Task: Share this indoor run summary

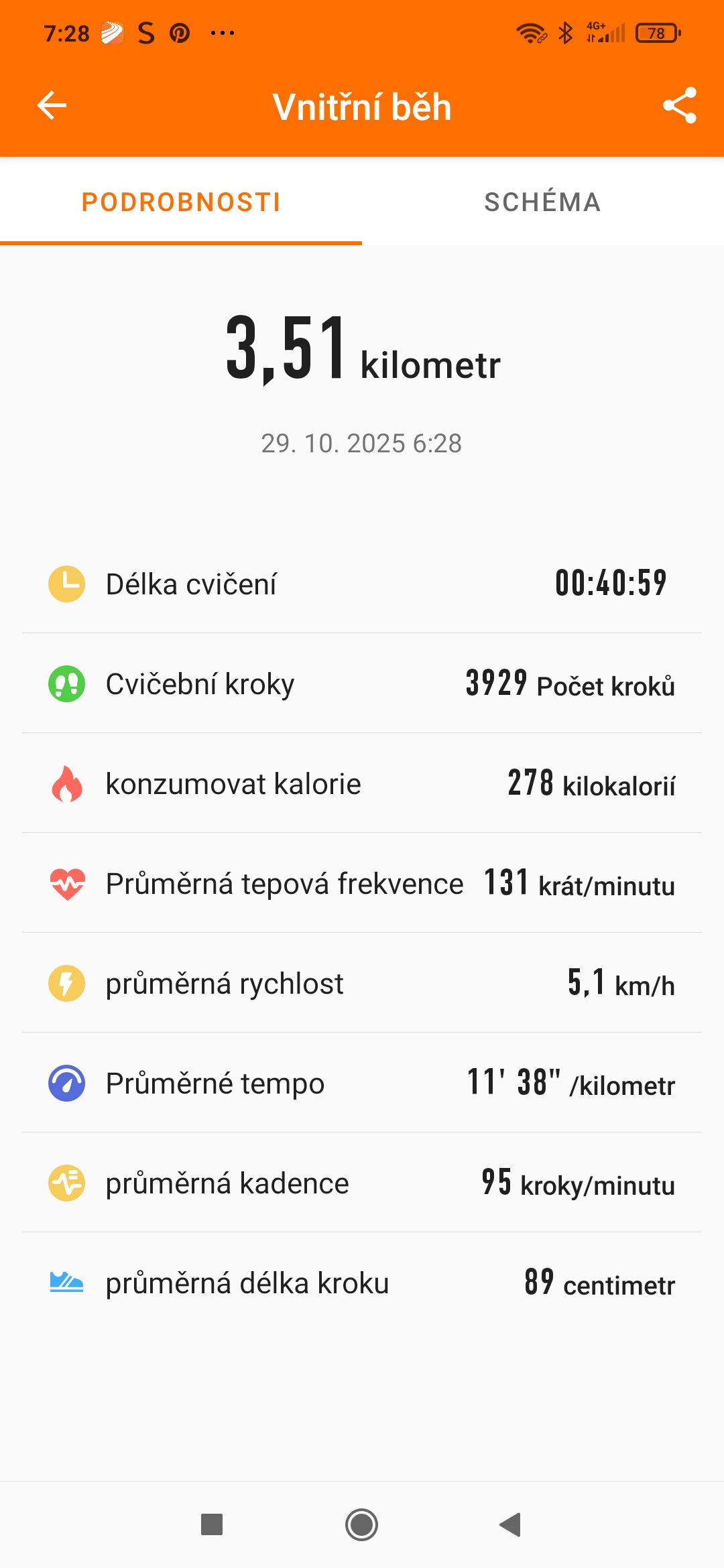Action: tap(680, 106)
